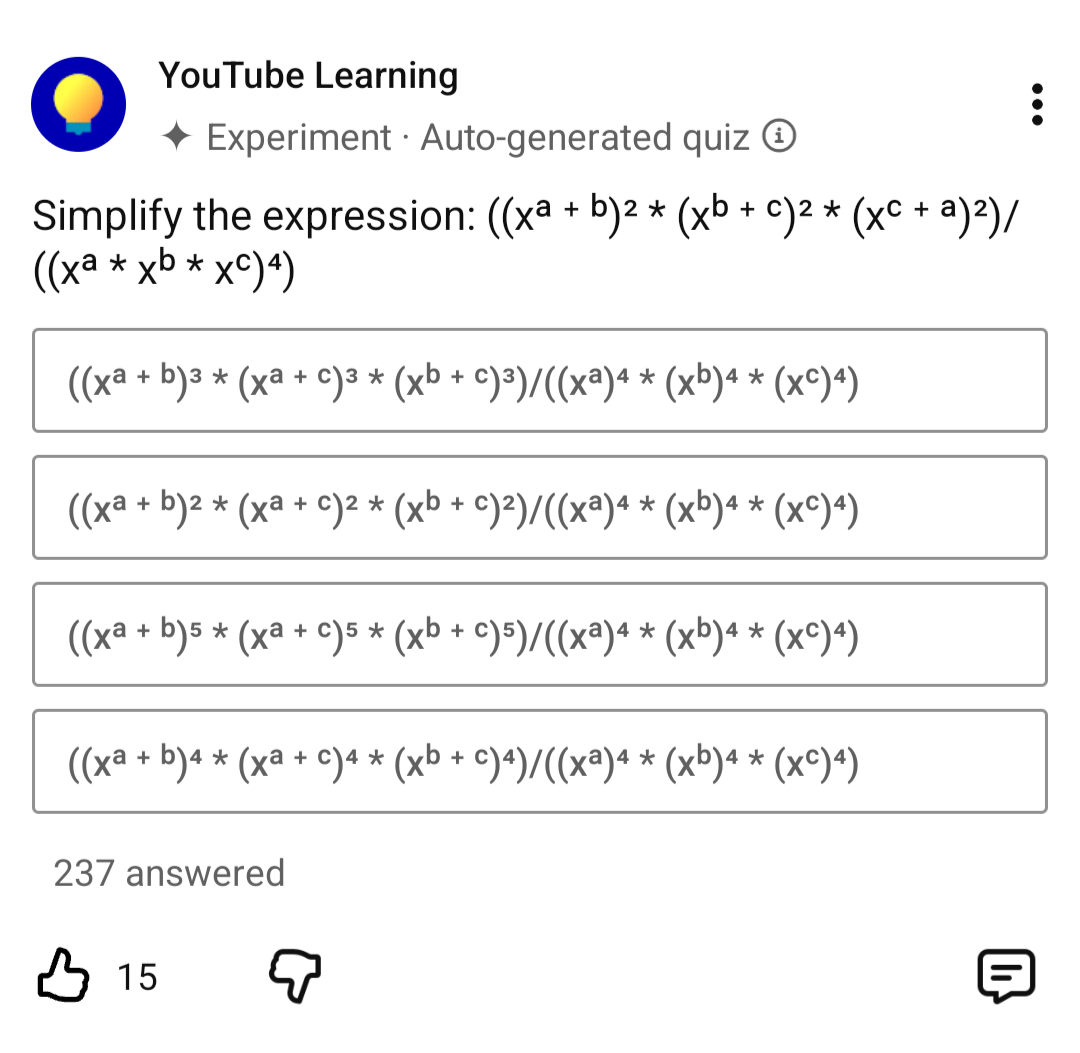Select the answer with exponent 4 terms
Screen dimensions: 1080x1053
point(540,762)
